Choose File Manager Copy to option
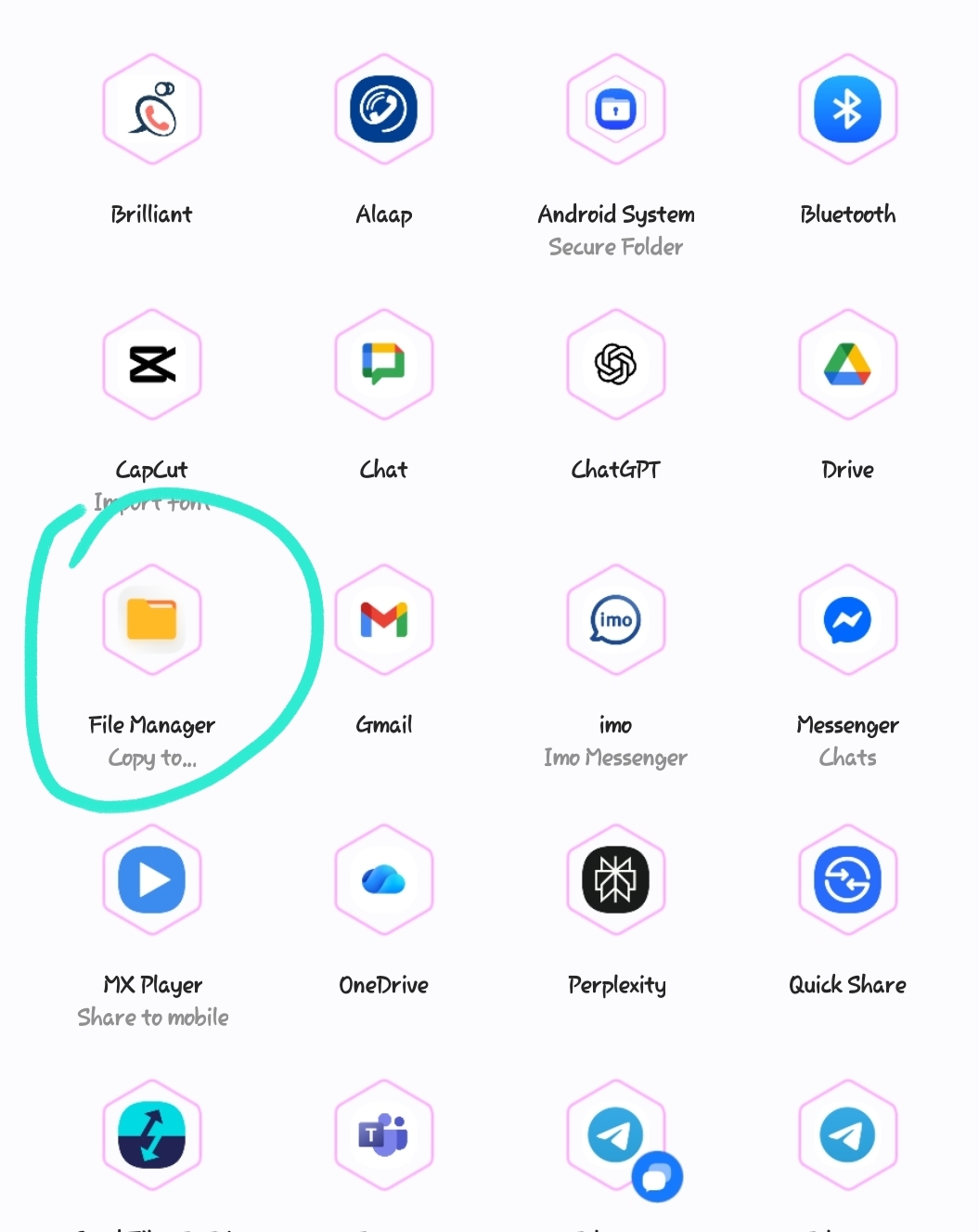The height and width of the screenshot is (1232, 979). (x=152, y=620)
